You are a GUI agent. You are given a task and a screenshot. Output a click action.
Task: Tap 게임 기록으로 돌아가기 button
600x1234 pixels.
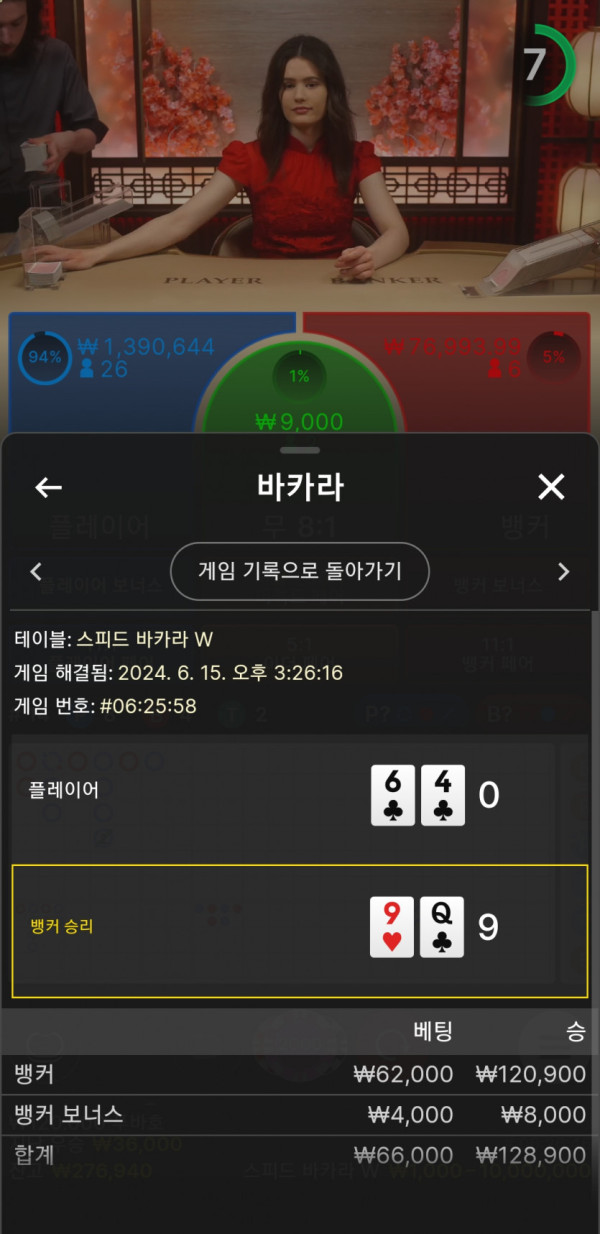[300, 571]
